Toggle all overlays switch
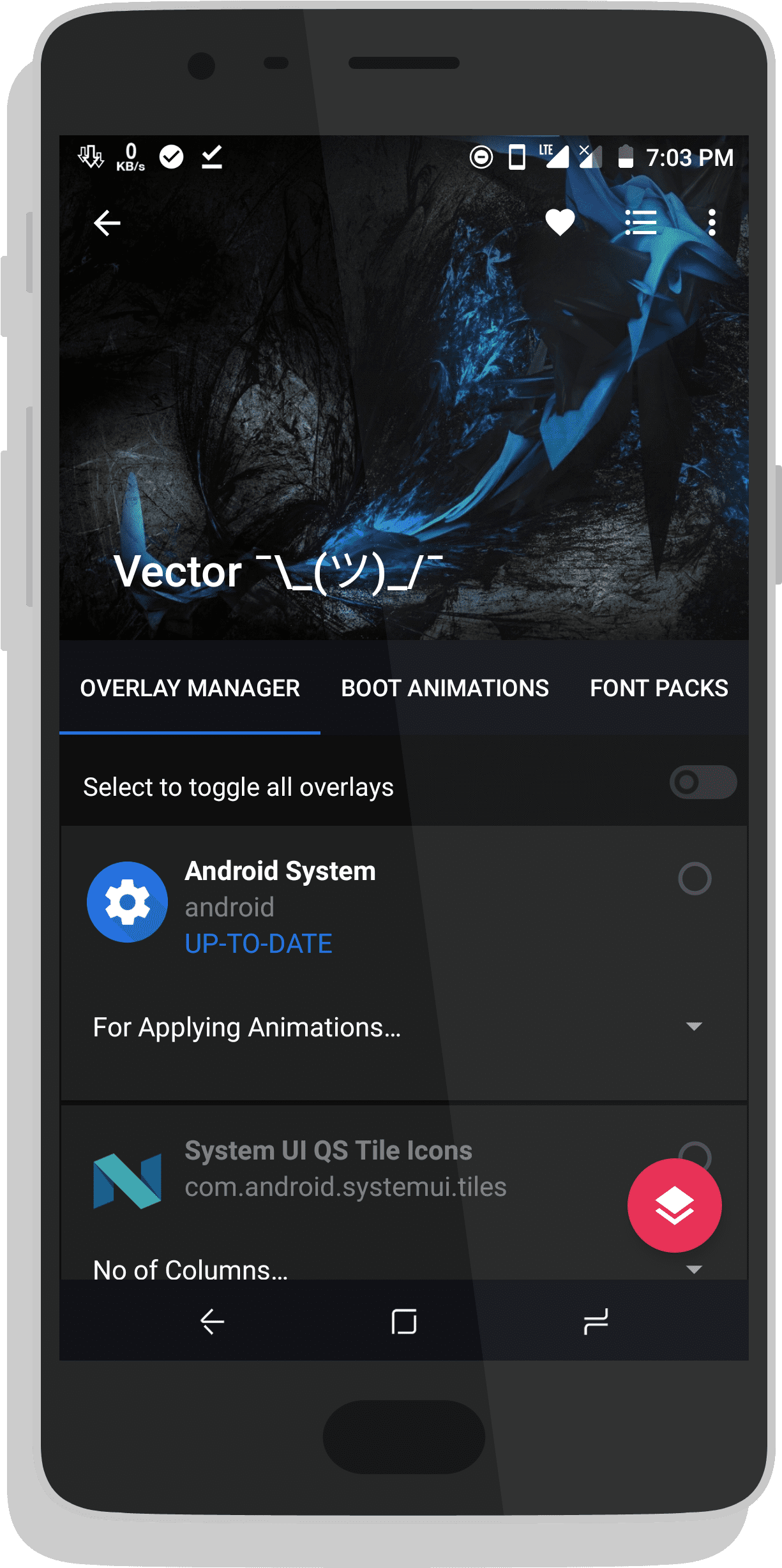Screen dimensions: 782x1568 tap(702, 782)
